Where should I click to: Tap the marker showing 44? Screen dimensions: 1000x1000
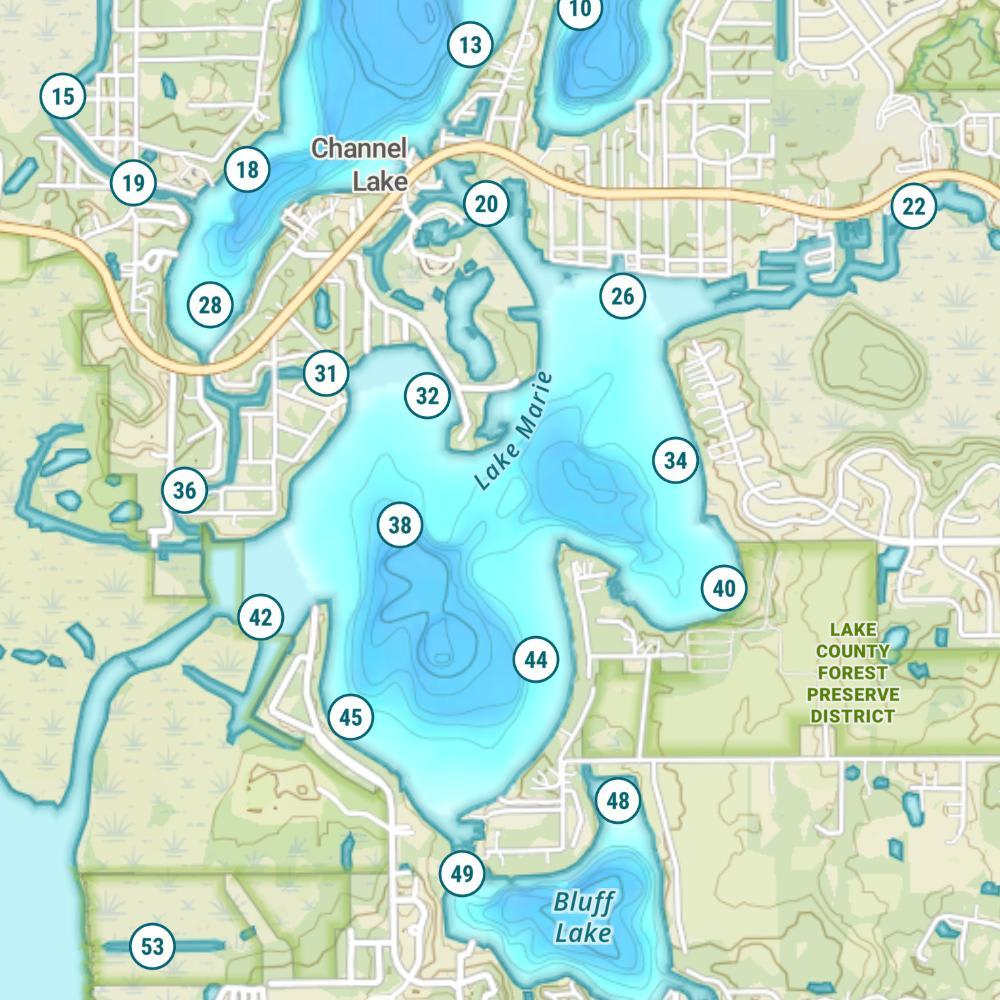pos(536,660)
